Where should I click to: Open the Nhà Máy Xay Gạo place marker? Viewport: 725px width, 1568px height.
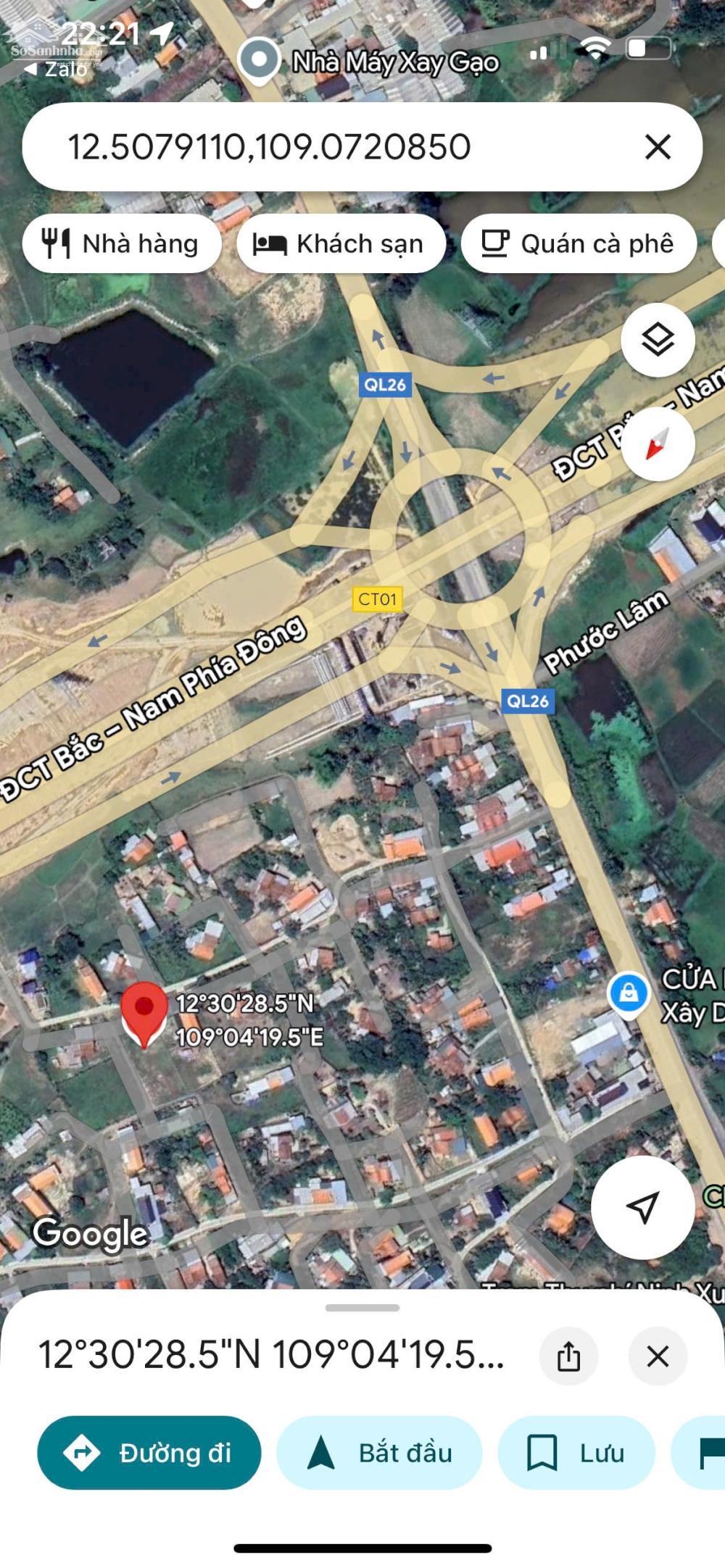point(259,61)
